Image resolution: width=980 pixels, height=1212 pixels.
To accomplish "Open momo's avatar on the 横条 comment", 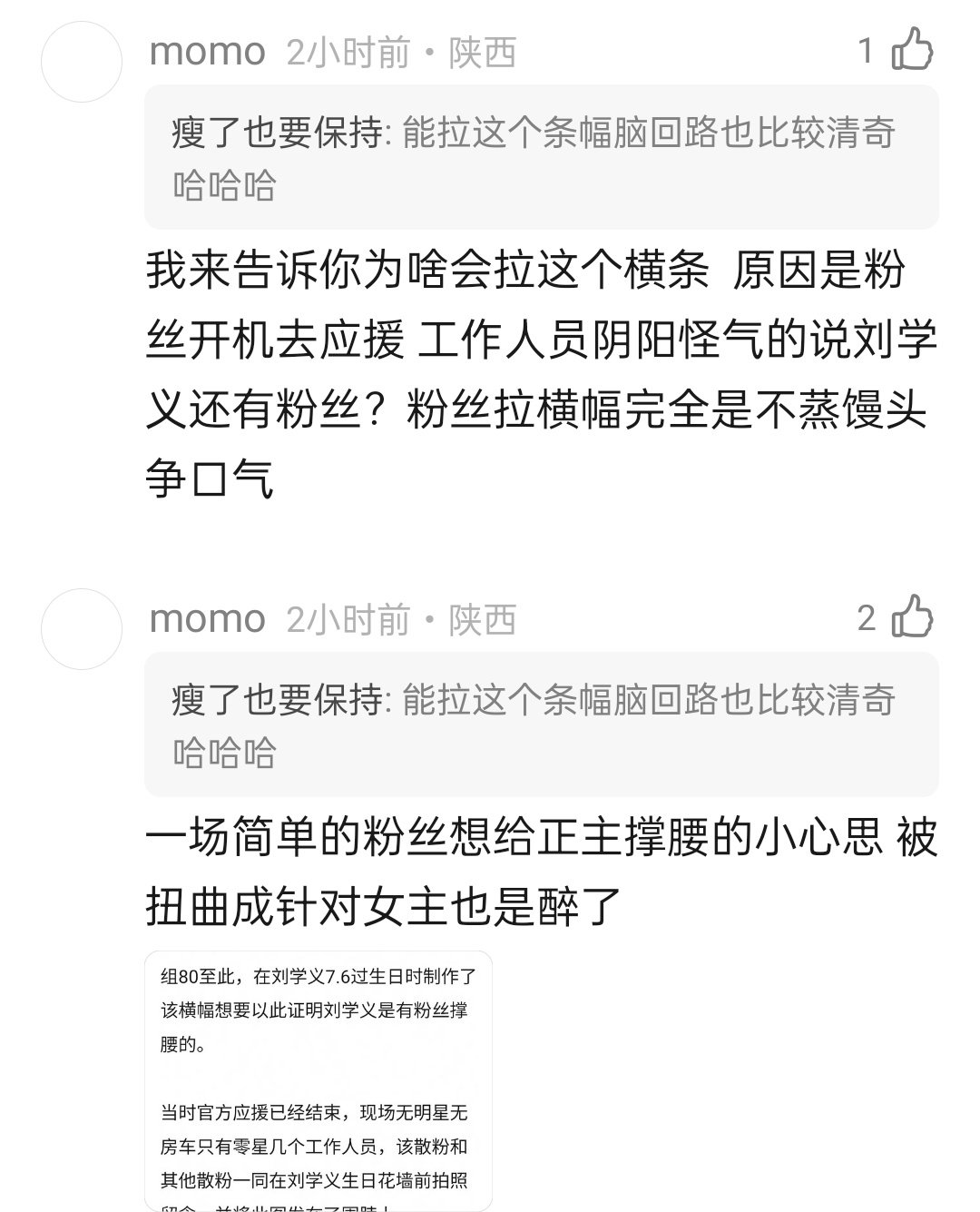I will point(82,62).
